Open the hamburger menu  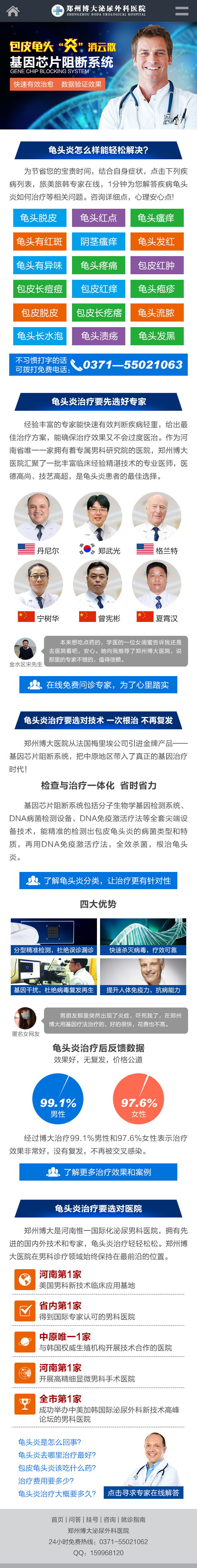[181, 11]
